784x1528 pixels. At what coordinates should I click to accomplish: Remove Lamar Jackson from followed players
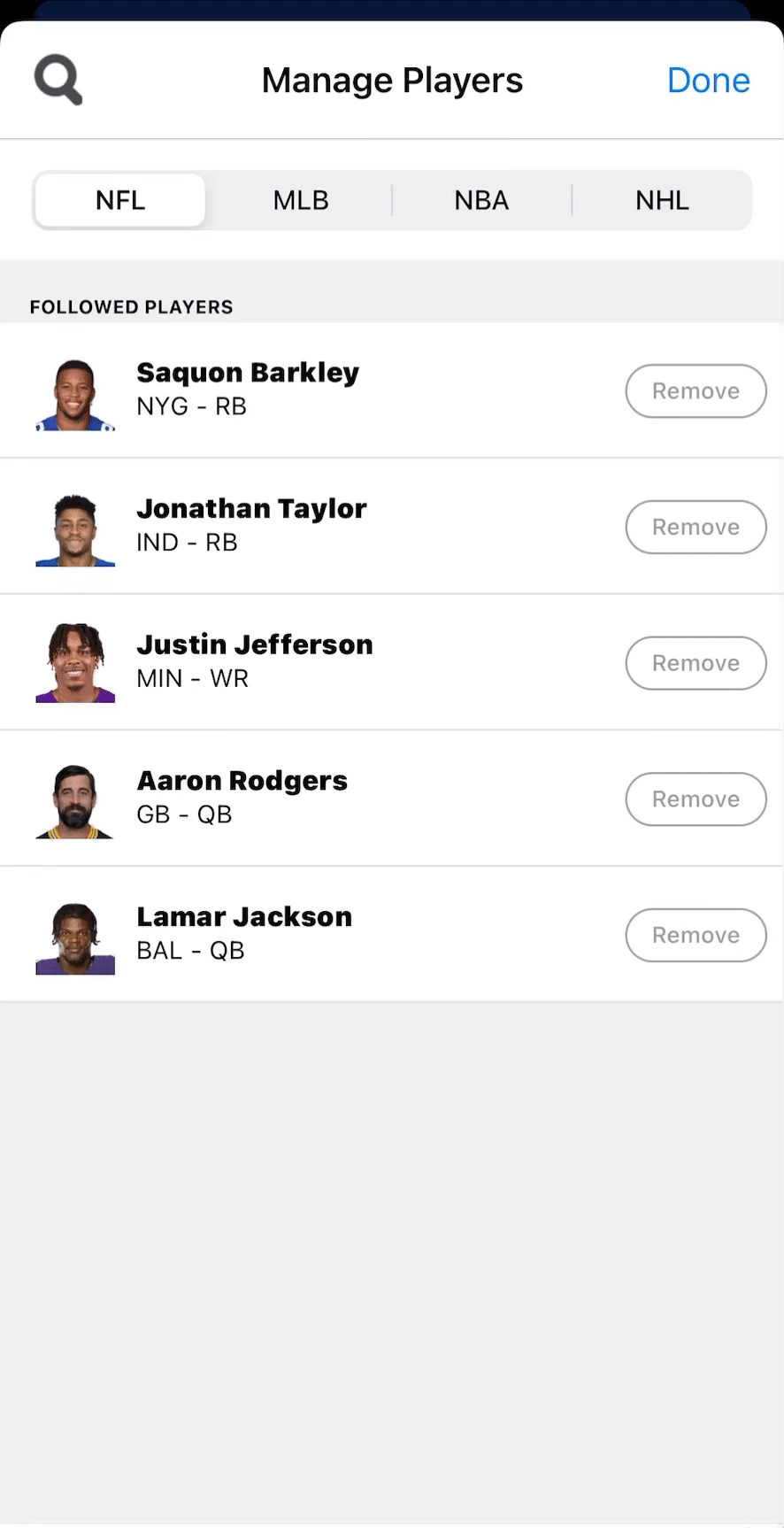click(x=696, y=936)
